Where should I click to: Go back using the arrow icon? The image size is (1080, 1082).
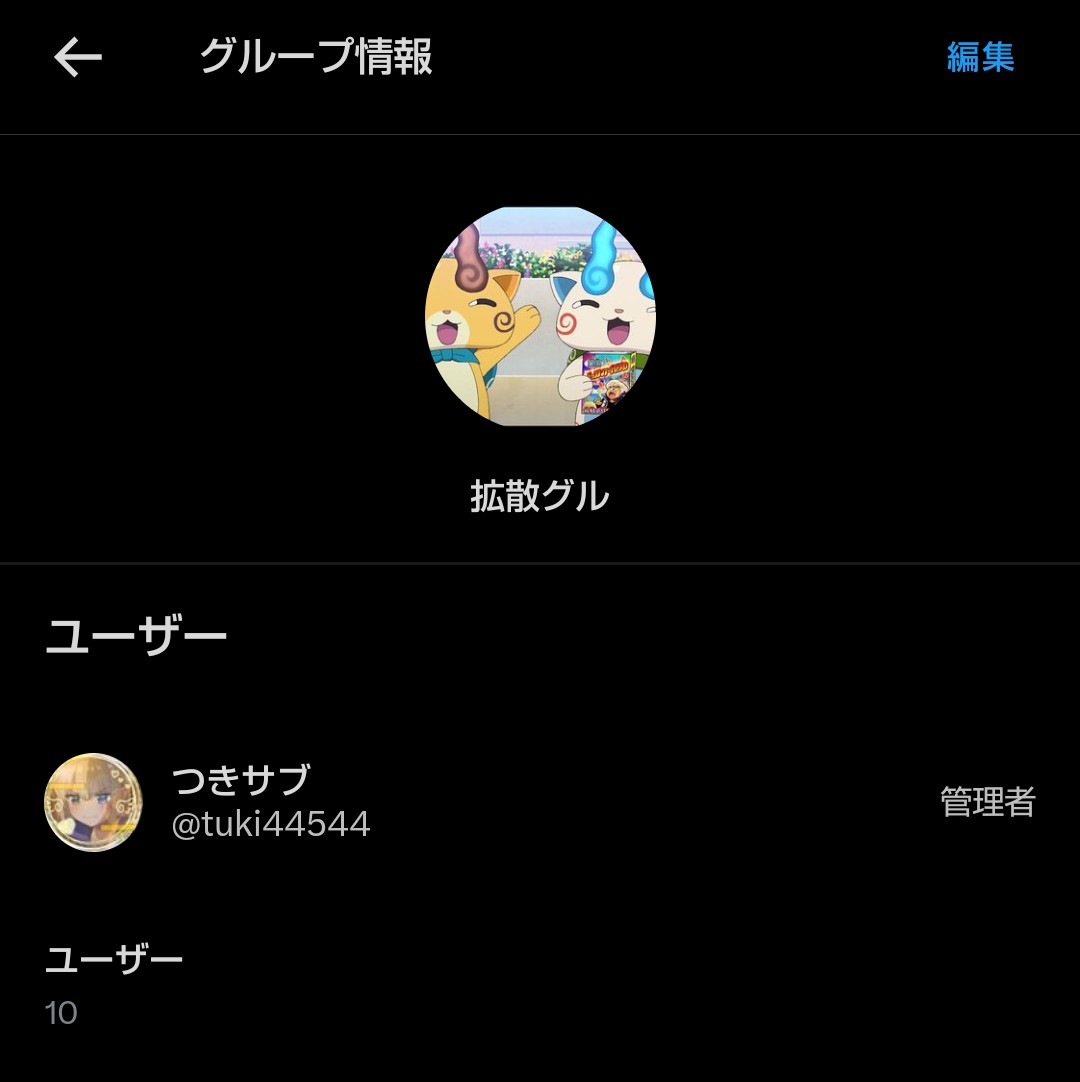(x=78, y=57)
